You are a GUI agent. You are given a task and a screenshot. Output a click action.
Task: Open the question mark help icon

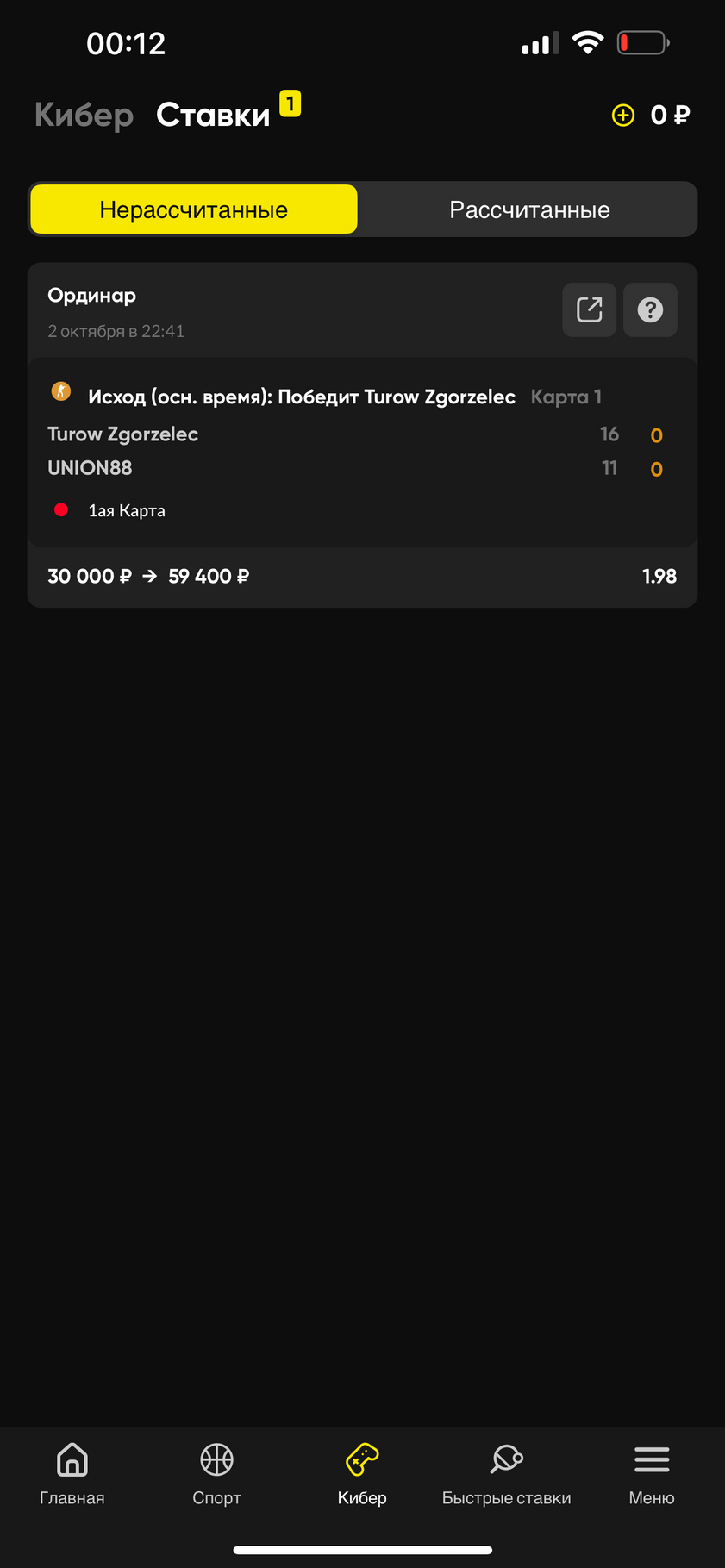[650, 309]
